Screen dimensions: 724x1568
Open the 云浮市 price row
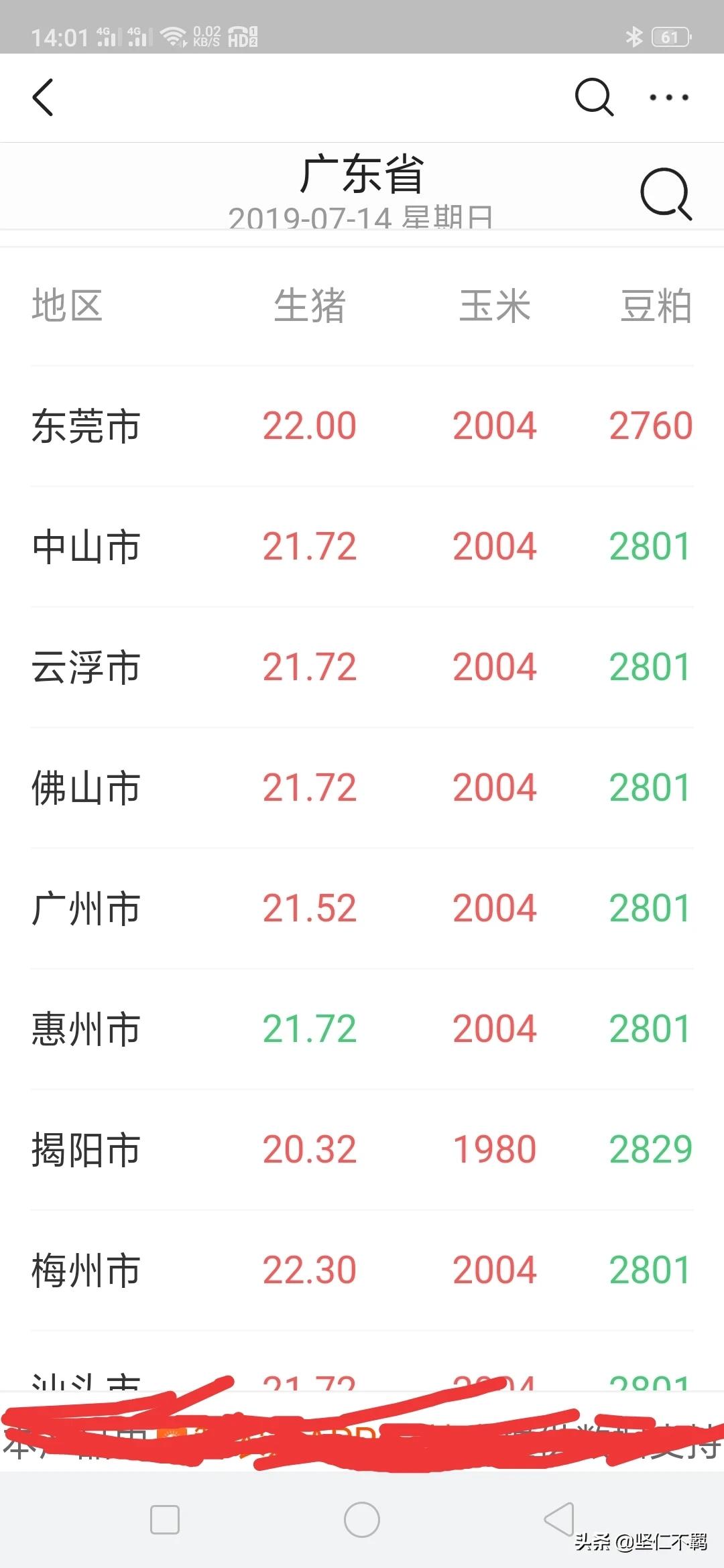pos(362,667)
